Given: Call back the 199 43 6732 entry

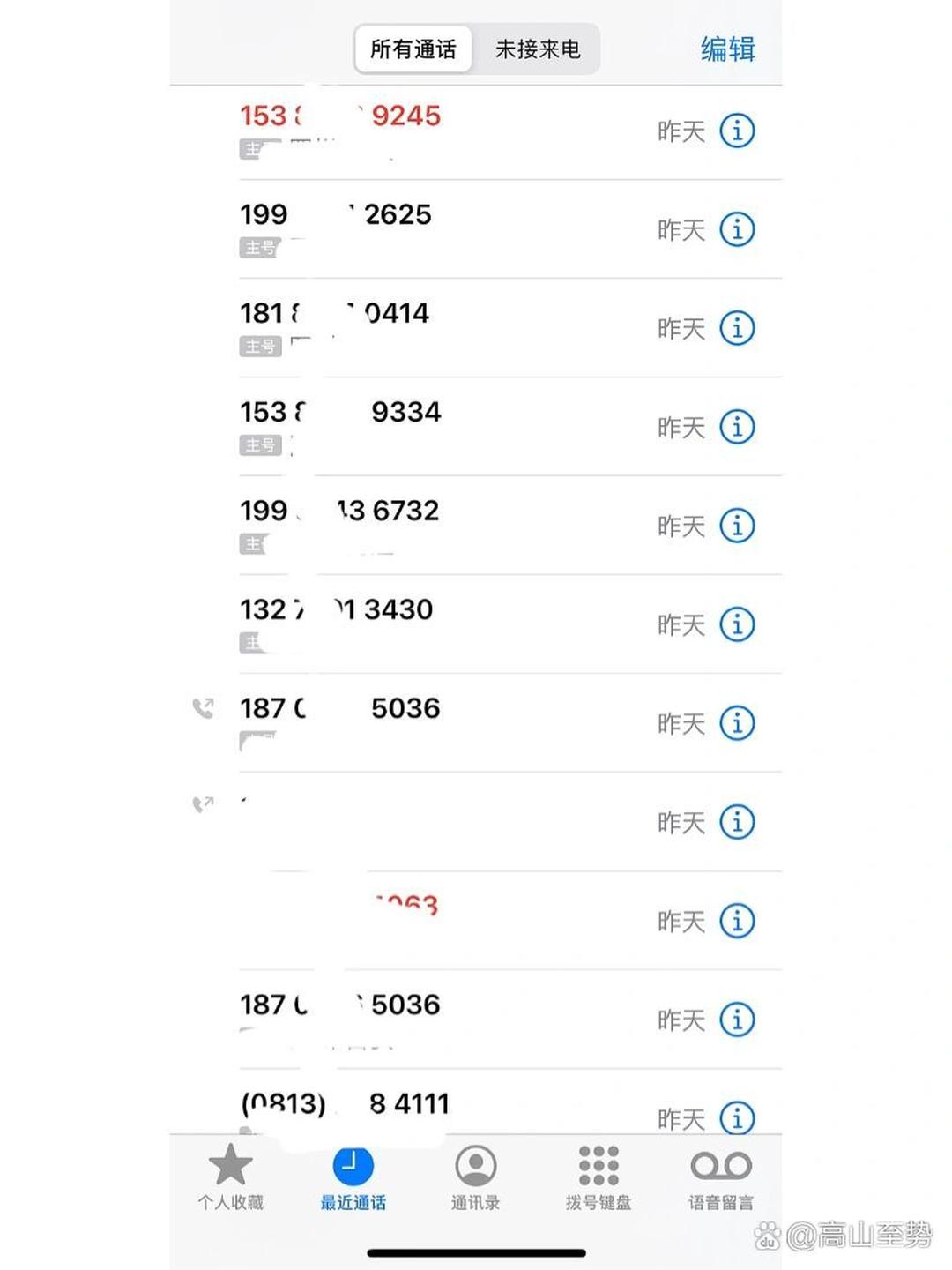Looking at the screenshot, I should (x=370, y=510).
